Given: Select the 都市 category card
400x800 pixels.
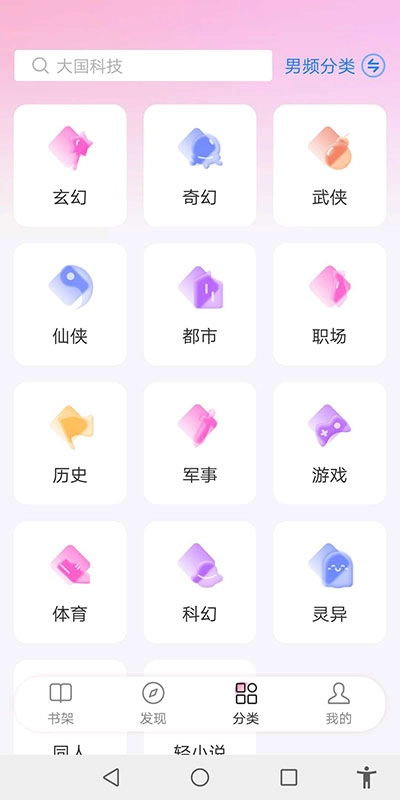Looking at the screenshot, I should click(200, 304).
